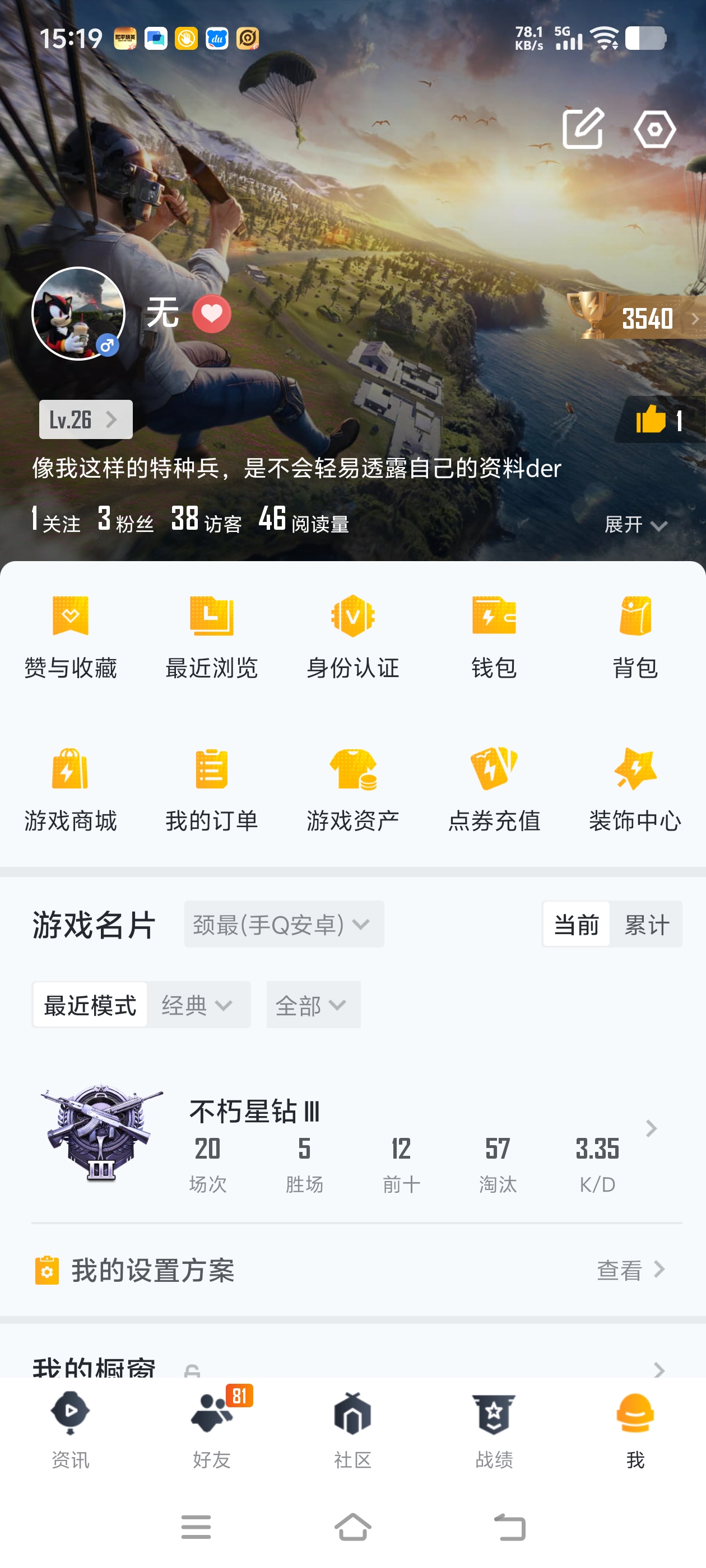Open the profile edit pencil icon
Viewport: 706px width, 1568px height.
click(583, 130)
